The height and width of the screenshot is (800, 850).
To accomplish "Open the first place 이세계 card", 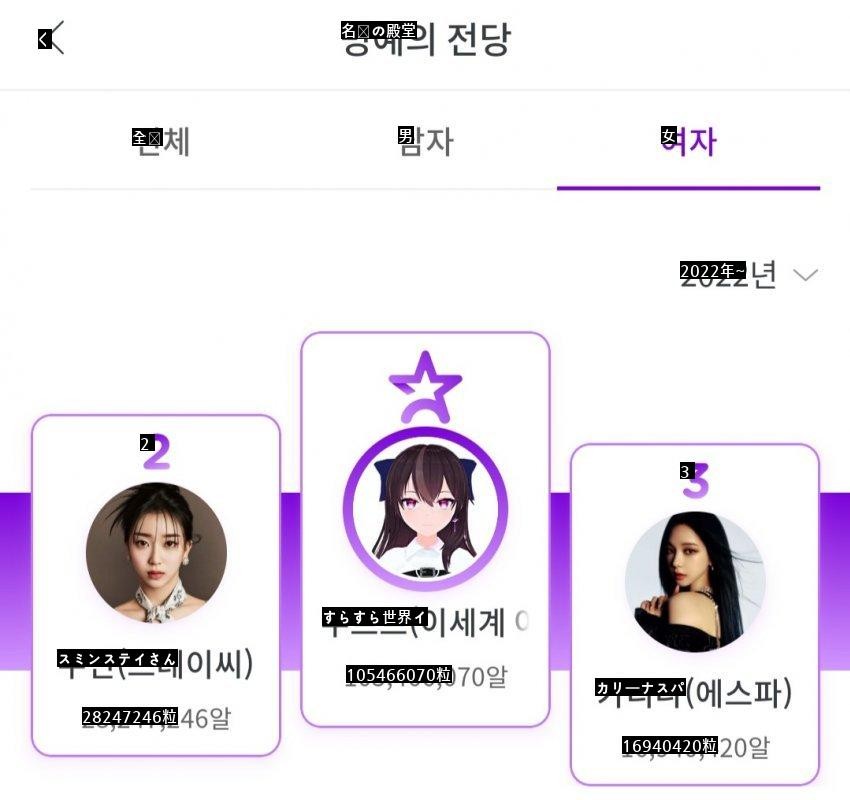I will (x=426, y=530).
